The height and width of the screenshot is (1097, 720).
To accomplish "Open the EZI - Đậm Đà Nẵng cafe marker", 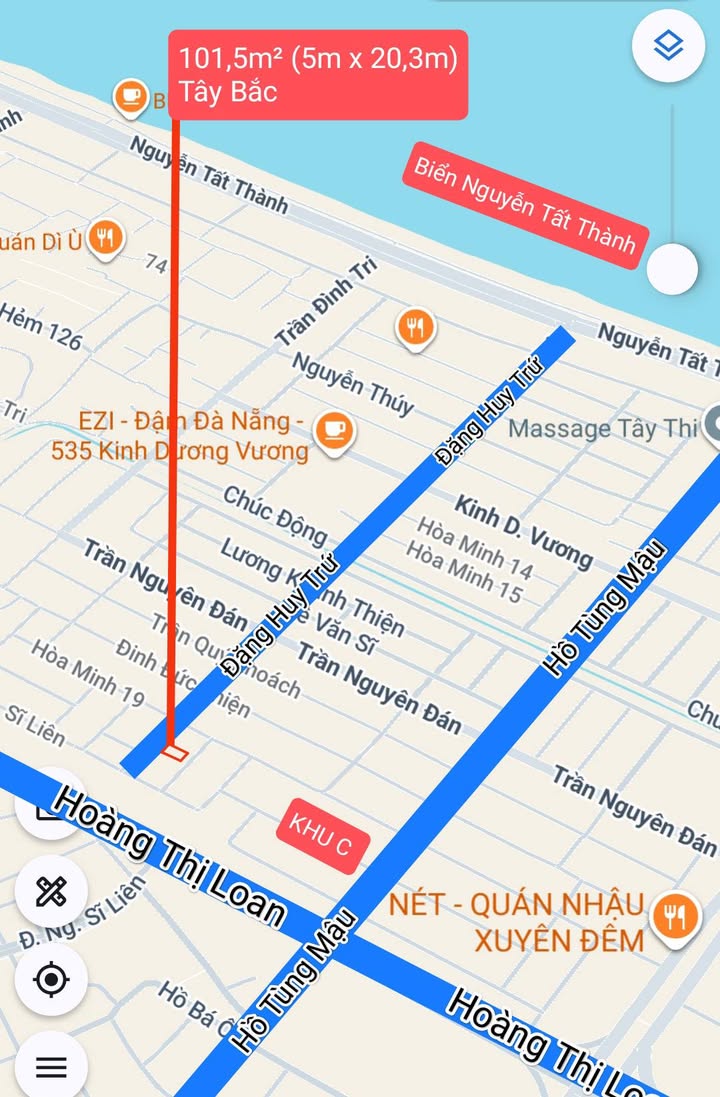I will 333,430.
